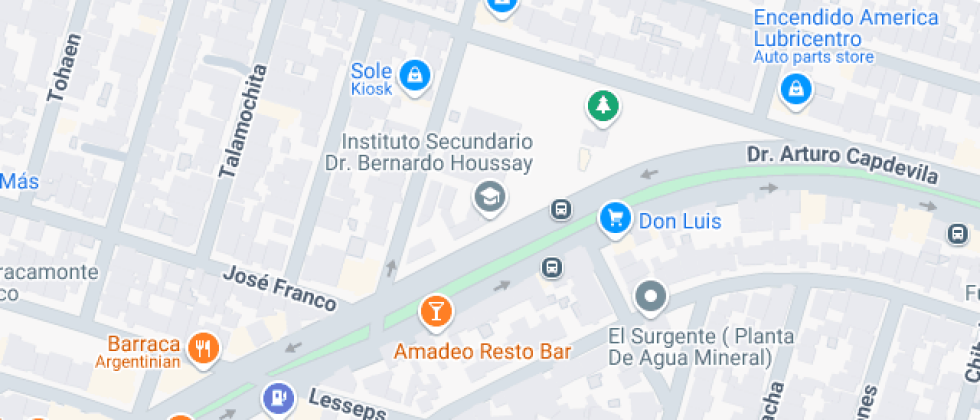The width and height of the screenshot is (980, 420).
Task: Open the Amadeo Resto Bar cocktail pin
Action: coord(435,310)
